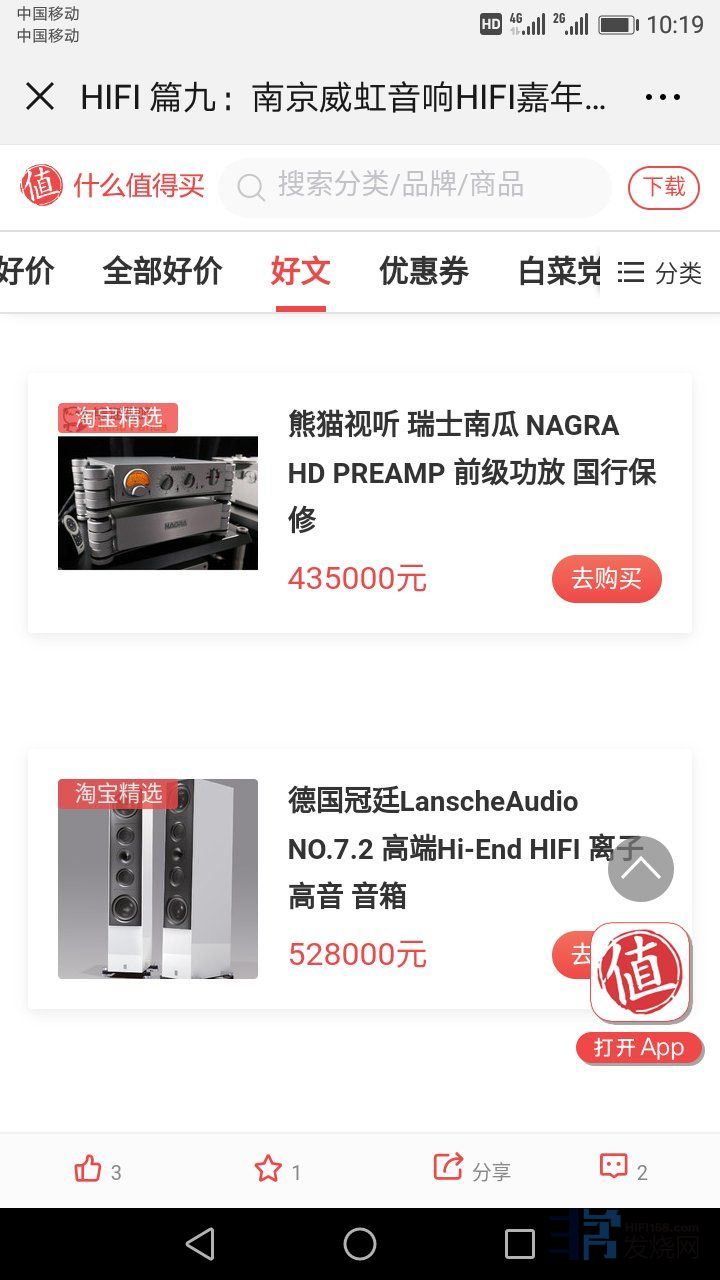Switch to the 白菜党 tab
The width and height of the screenshot is (720, 1280).
pos(558,271)
